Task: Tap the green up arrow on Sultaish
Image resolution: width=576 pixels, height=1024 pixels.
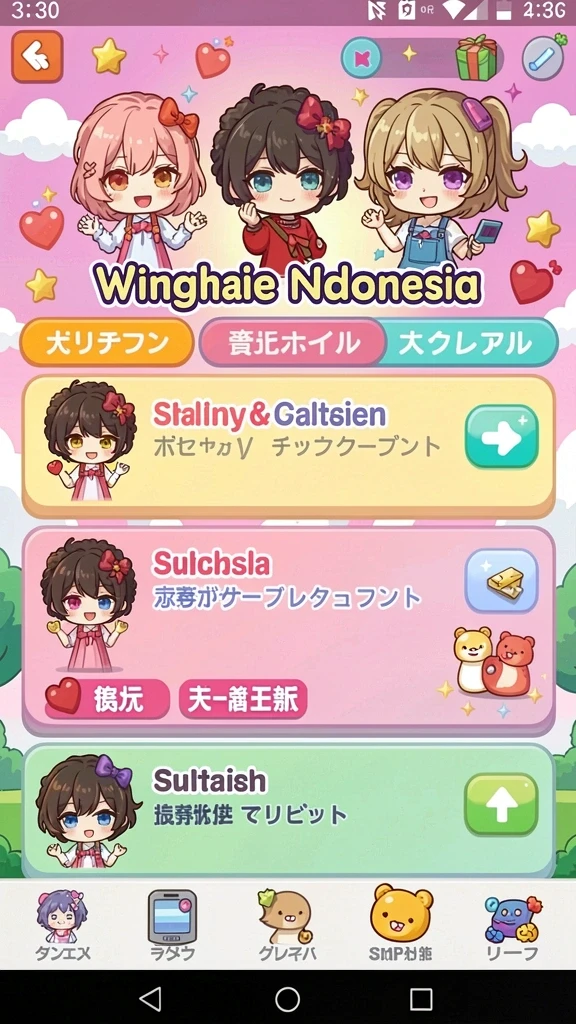Action: coord(501,805)
